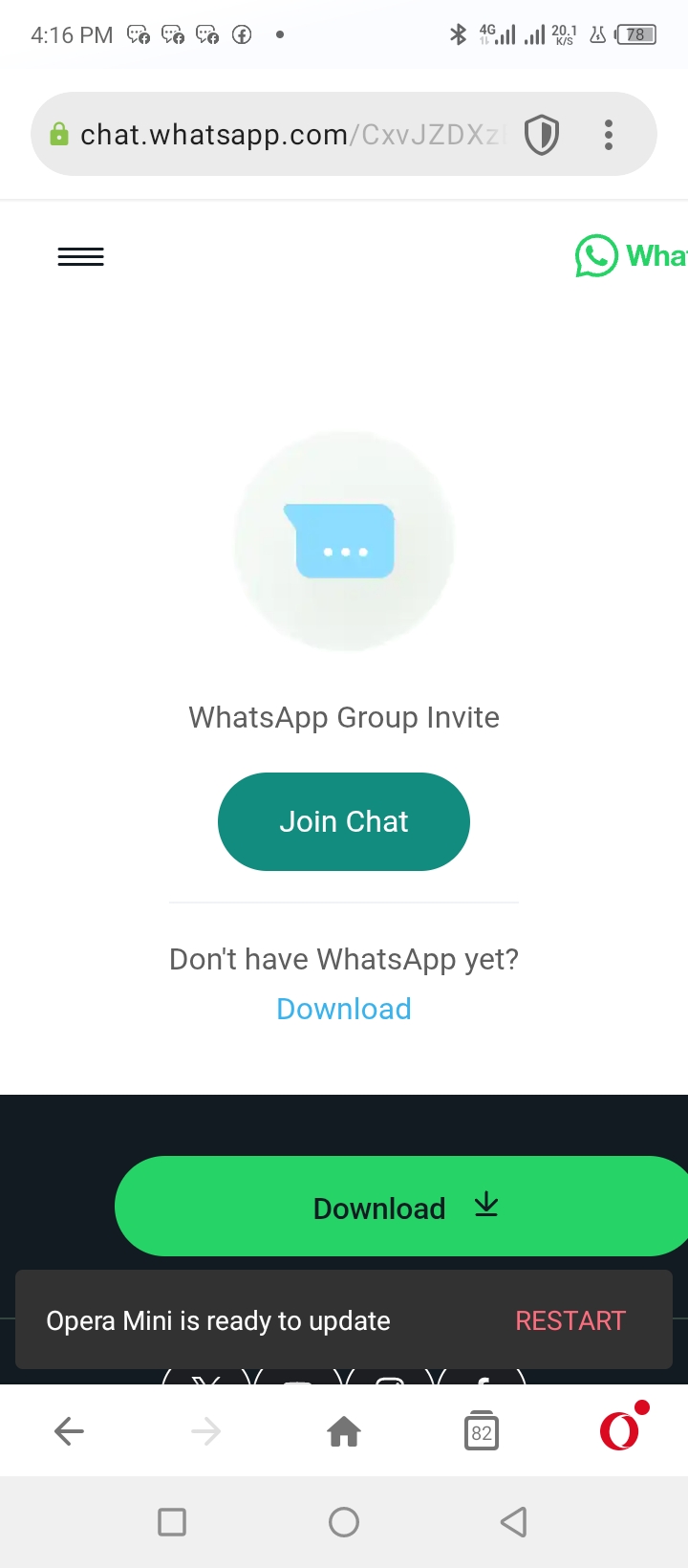Image resolution: width=688 pixels, height=1568 pixels.
Task: Go to the phone's home screen
Action: (x=344, y=1521)
